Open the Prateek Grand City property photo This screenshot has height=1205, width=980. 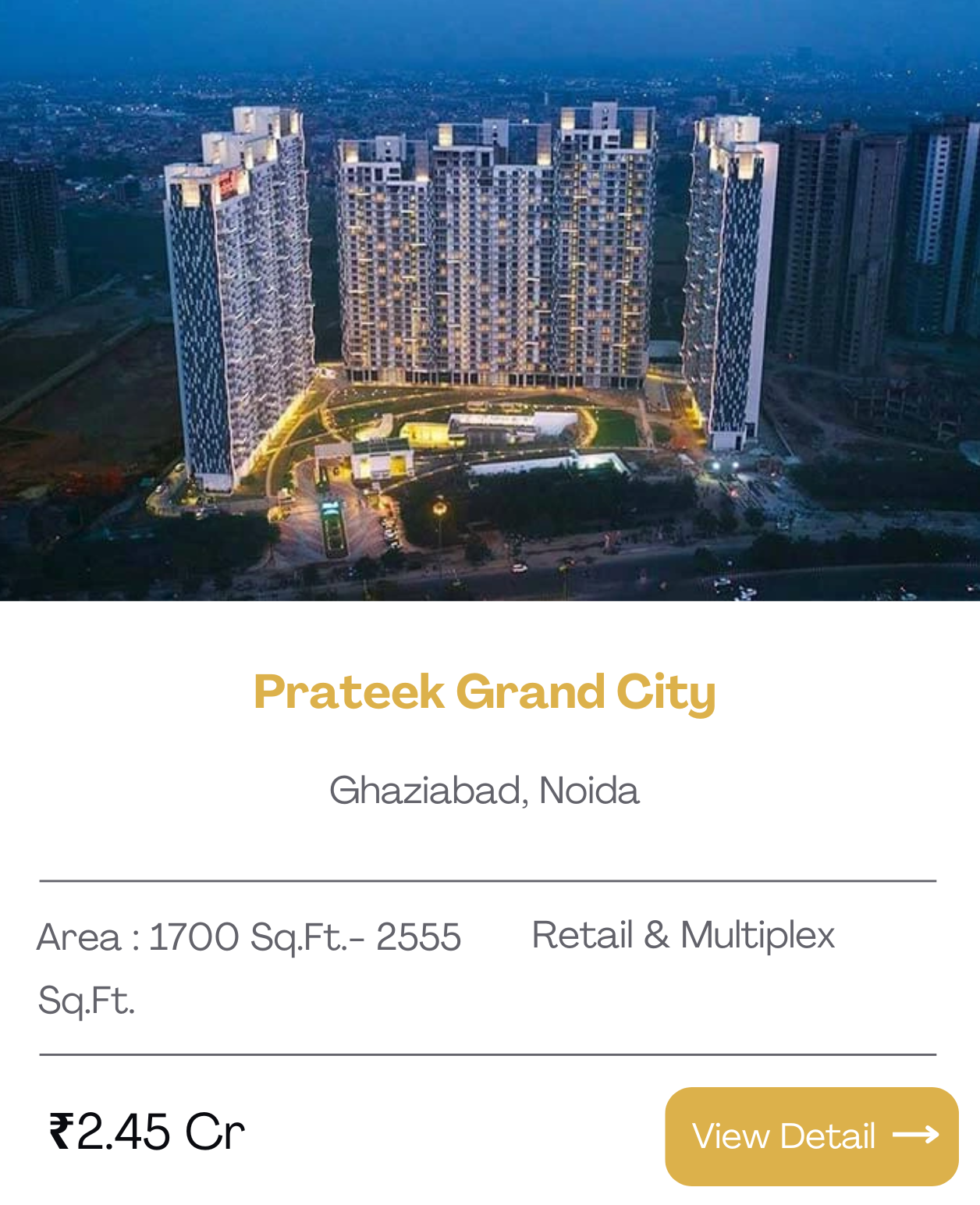pos(490,300)
